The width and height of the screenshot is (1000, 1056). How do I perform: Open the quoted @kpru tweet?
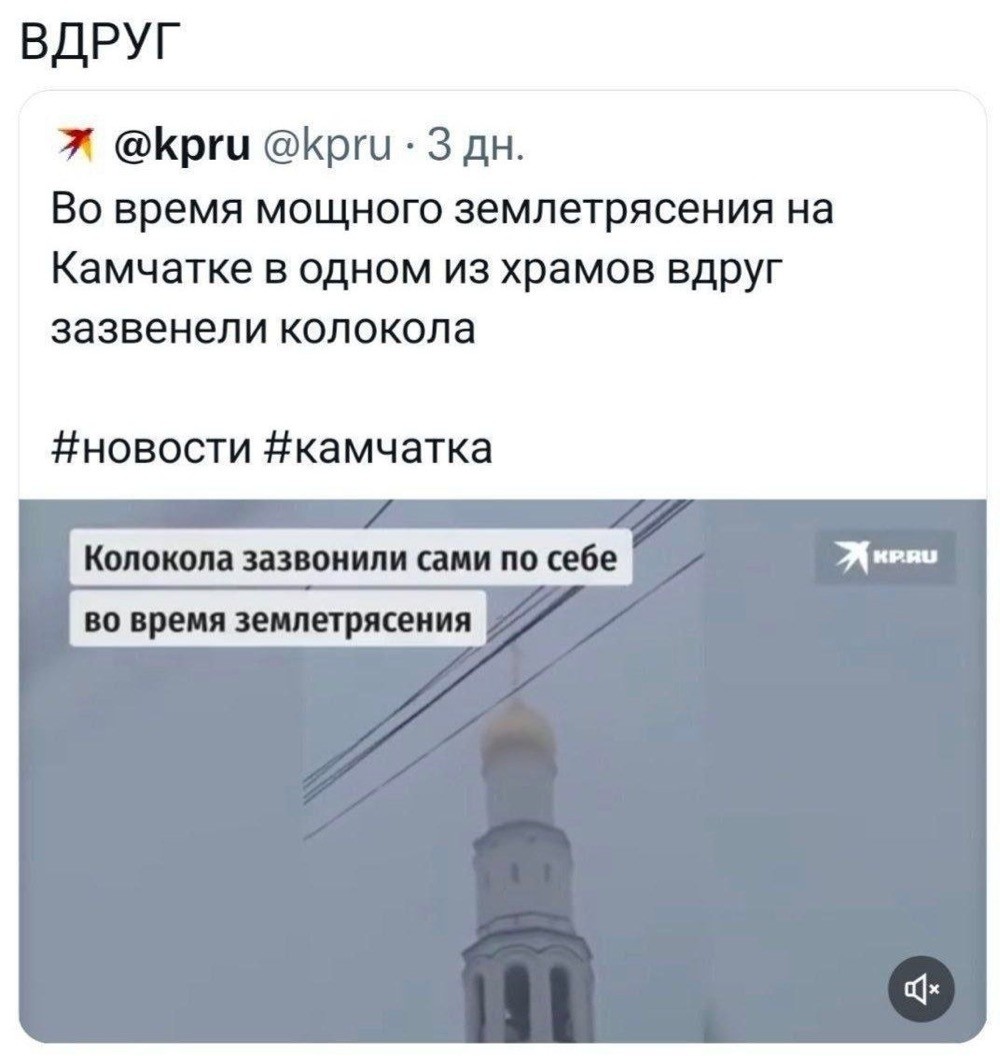(x=440, y=270)
